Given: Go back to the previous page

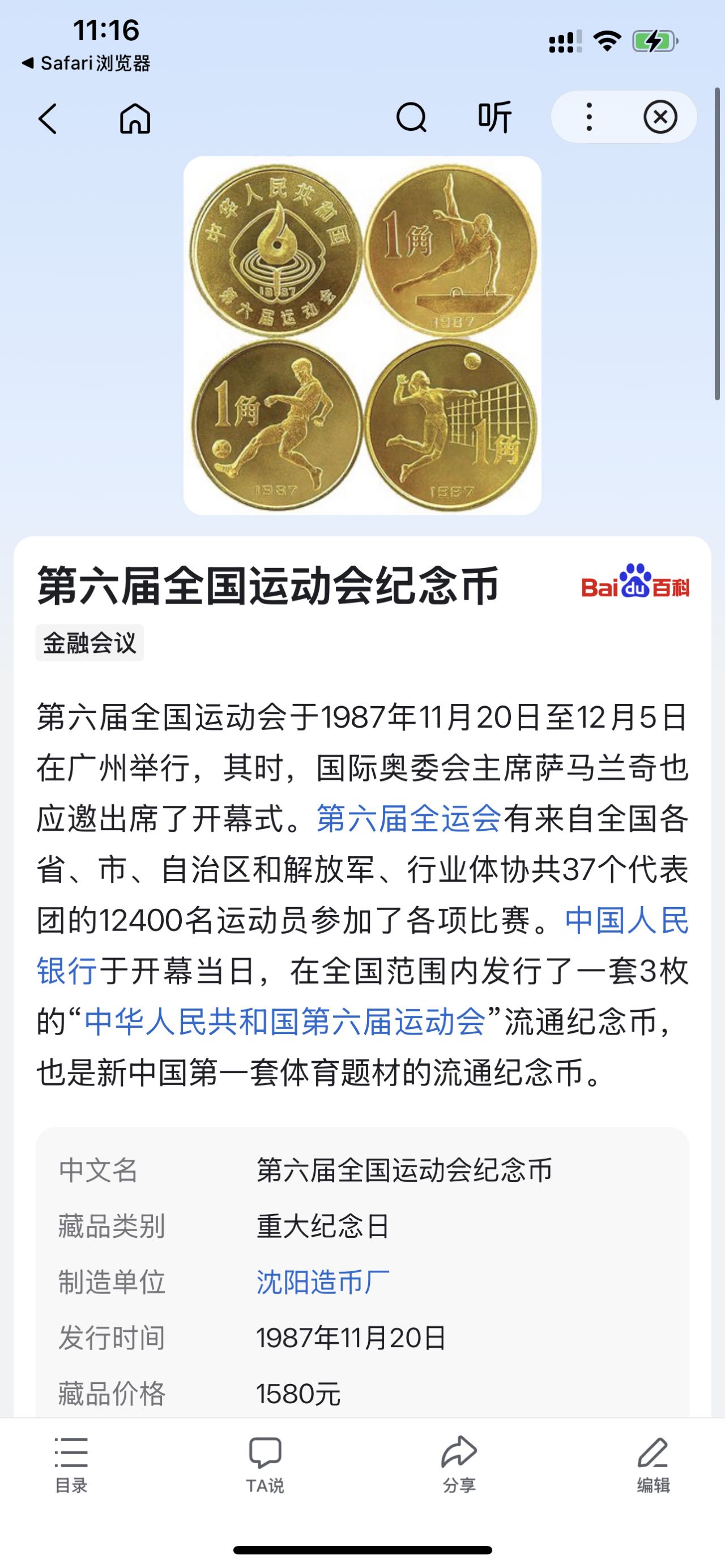Looking at the screenshot, I should (x=48, y=117).
